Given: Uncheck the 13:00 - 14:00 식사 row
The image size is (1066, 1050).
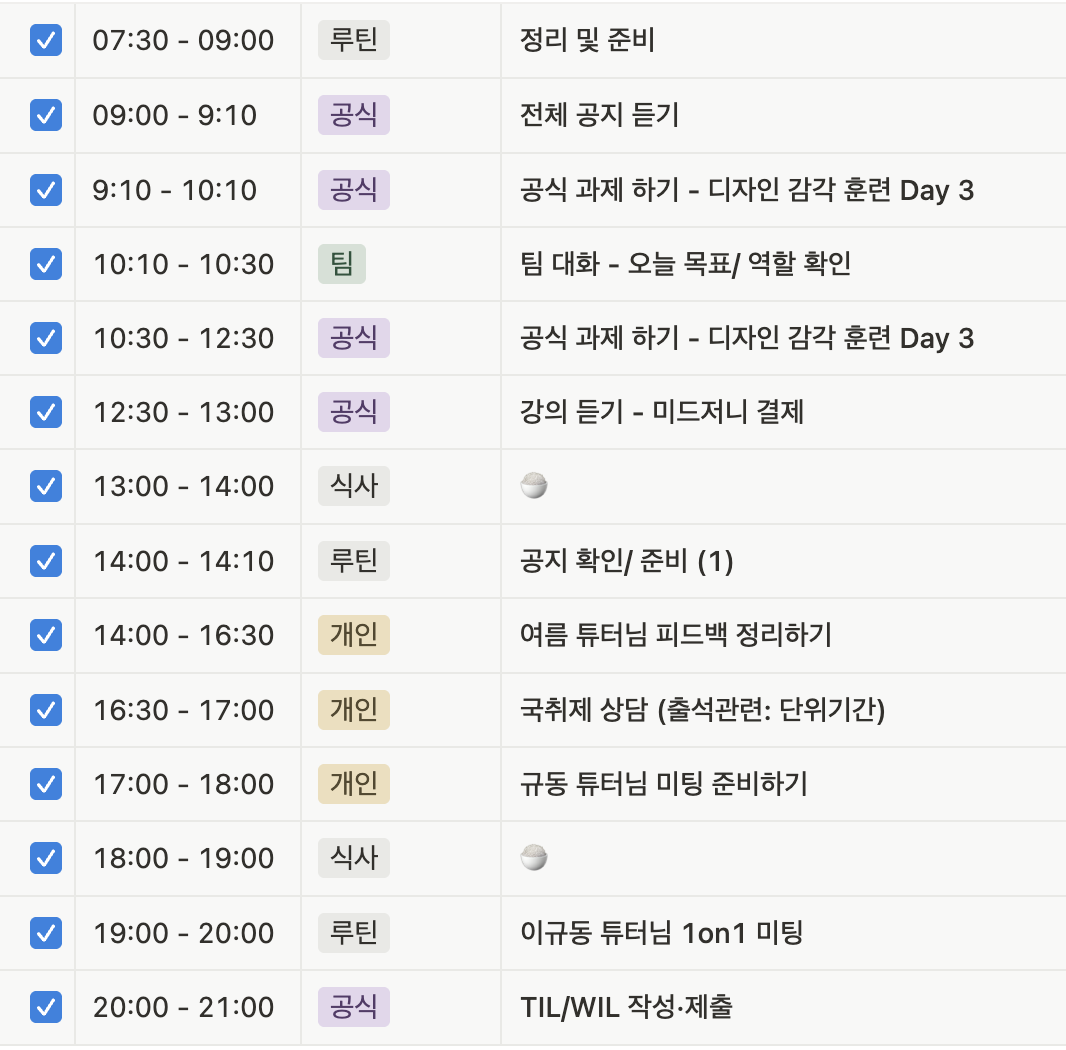Looking at the screenshot, I should tap(46, 486).
